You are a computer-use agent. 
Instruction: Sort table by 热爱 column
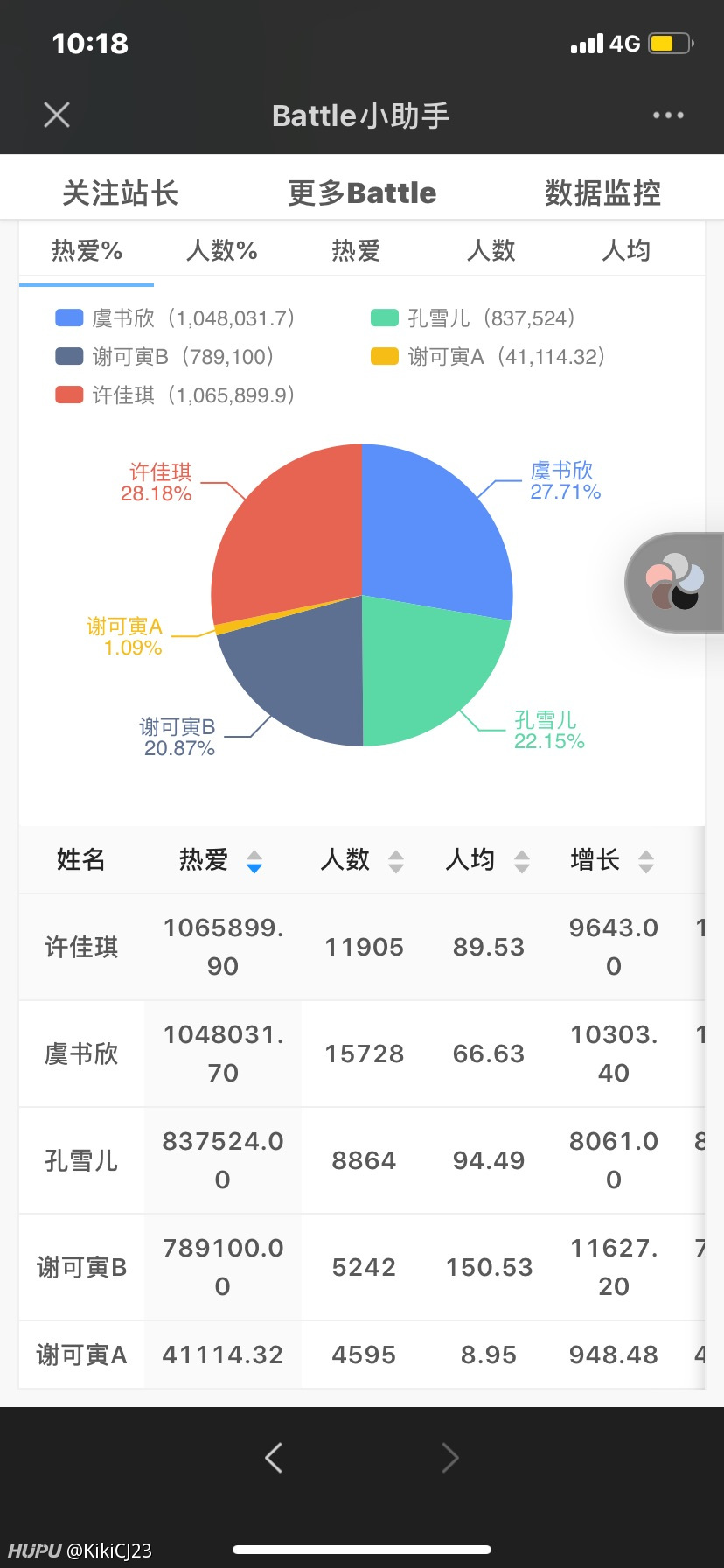point(220,860)
